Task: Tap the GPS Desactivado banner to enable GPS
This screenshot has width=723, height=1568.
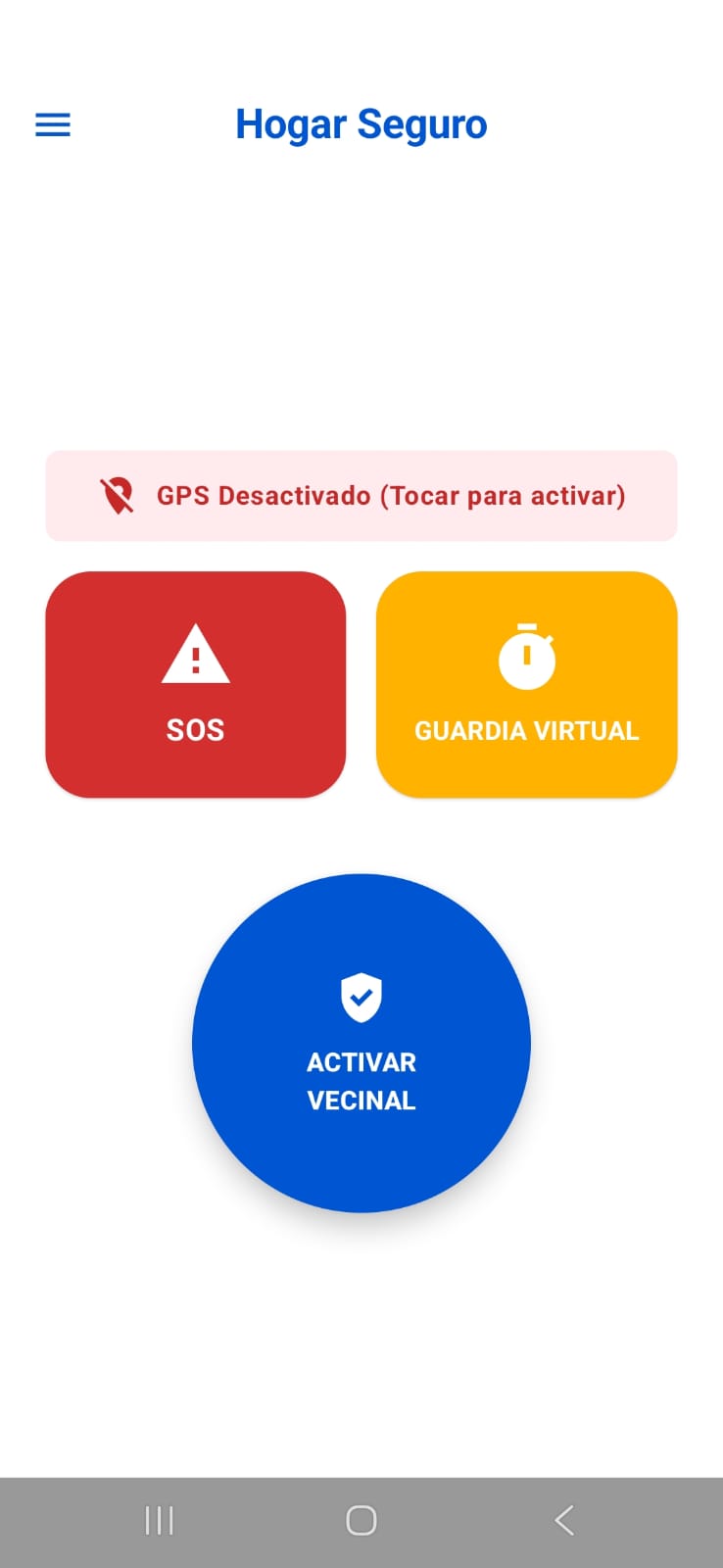Action: point(361,495)
